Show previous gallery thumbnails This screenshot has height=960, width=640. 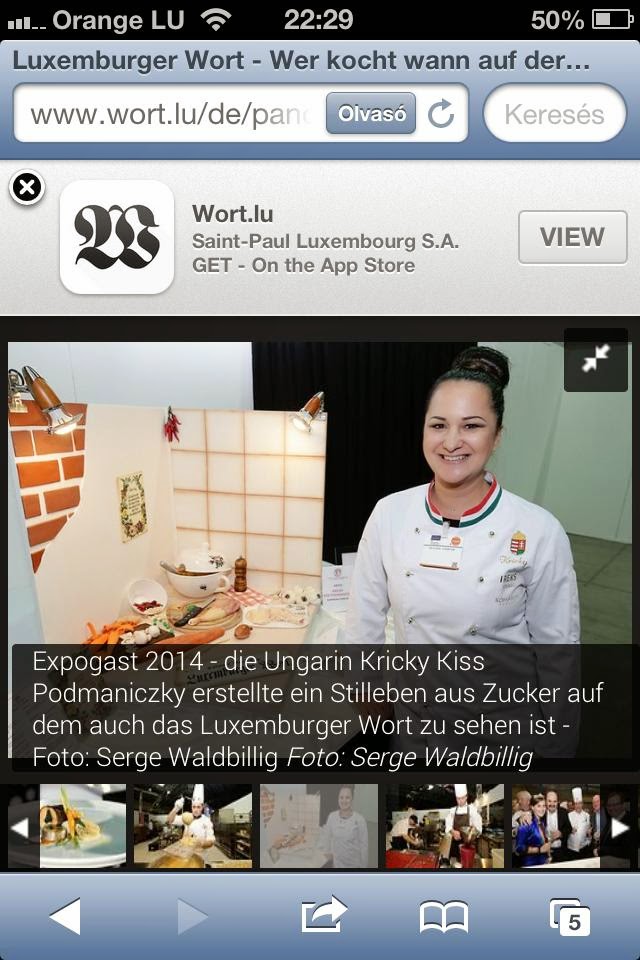point(19,827)
